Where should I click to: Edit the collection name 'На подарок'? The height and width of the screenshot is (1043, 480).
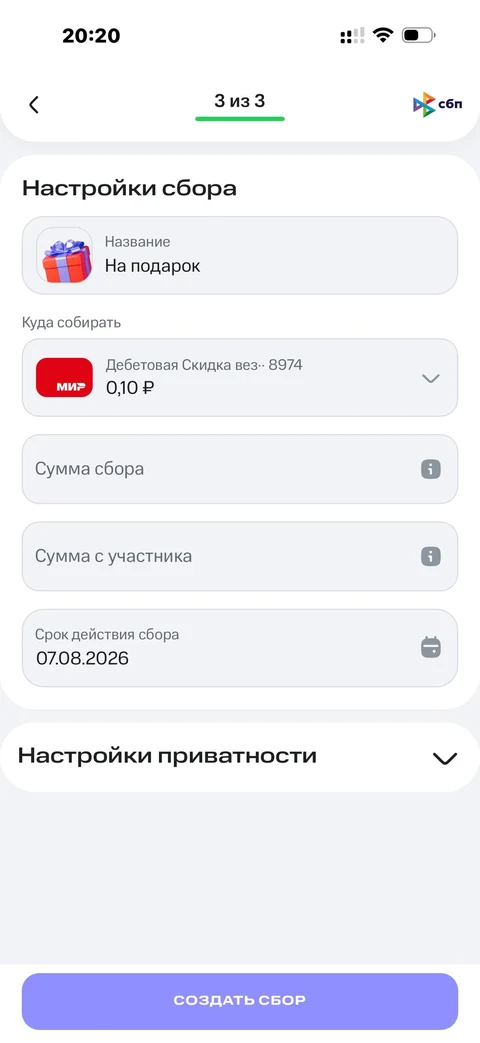(240, 255)
